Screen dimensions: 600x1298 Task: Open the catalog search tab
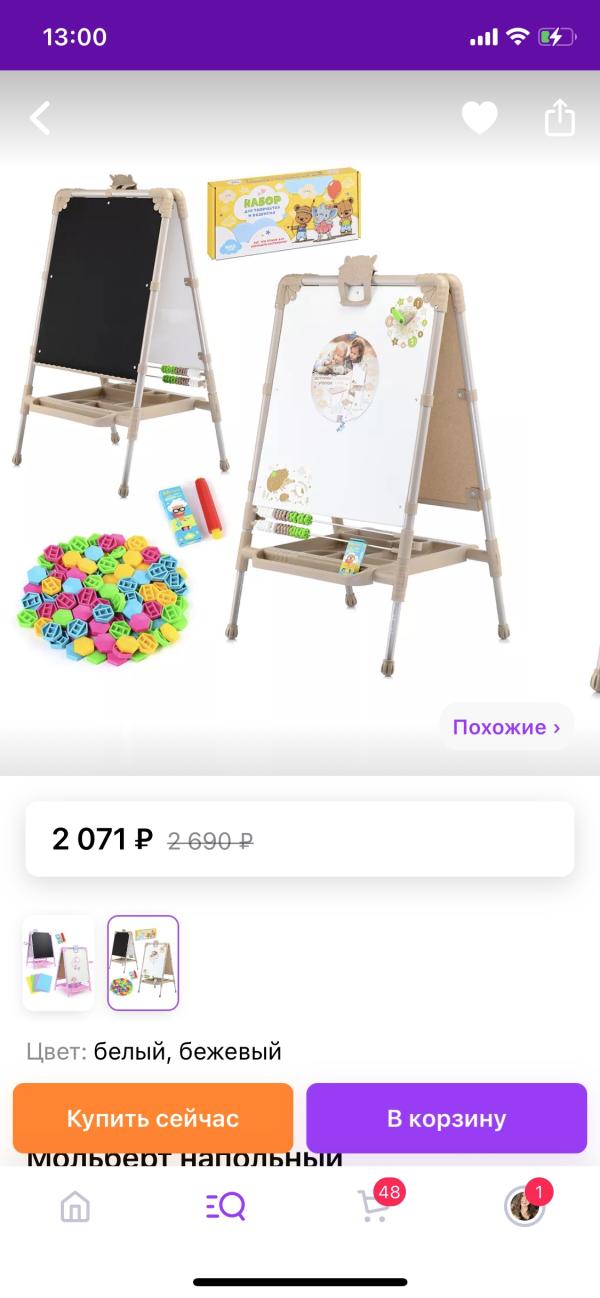[225, 1207]
